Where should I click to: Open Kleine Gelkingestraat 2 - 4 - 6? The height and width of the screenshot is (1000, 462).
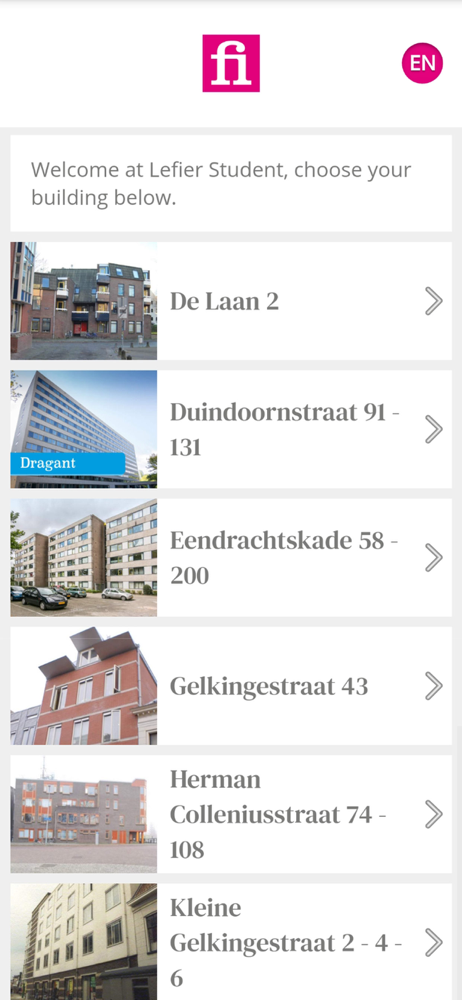pyautogui.click(x=231, y=941)
